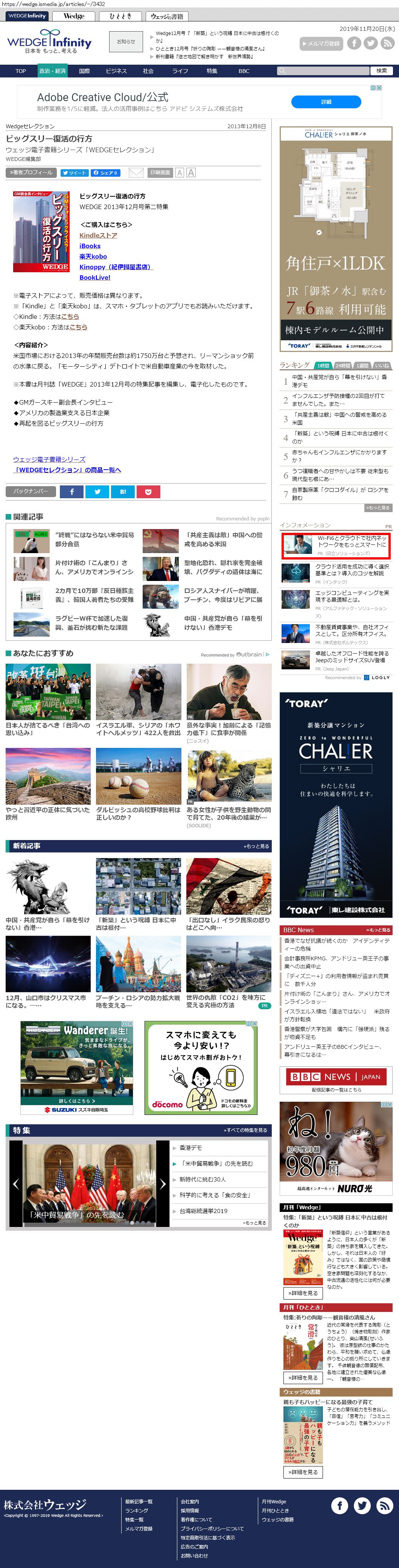This screenshot has width=399, height=1568.
Task: Switch to the ビジネス navigation tab
Action: [116, 71]
